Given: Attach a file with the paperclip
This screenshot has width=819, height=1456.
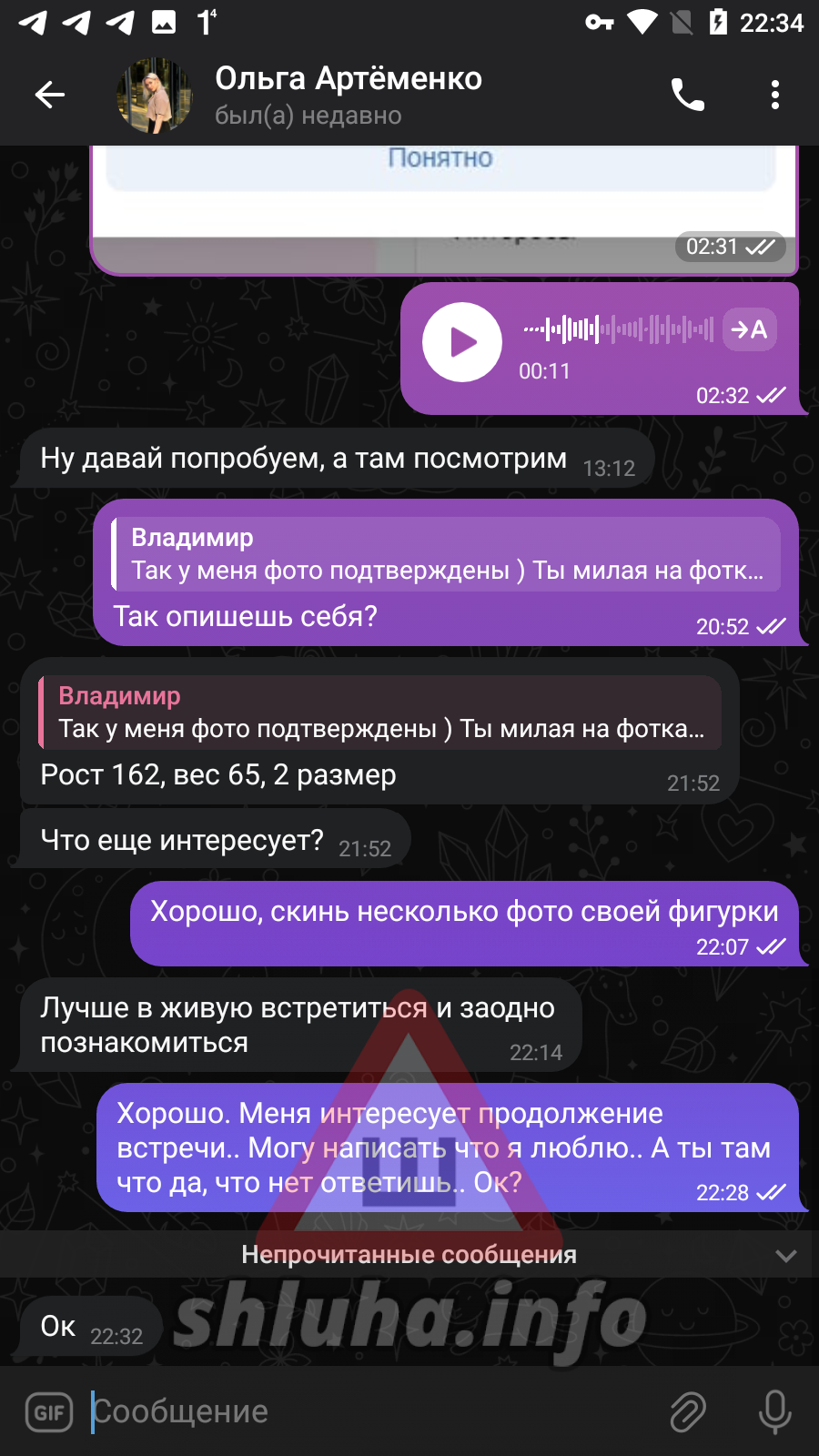Looking at the screenshot, I should (688, 1412).
